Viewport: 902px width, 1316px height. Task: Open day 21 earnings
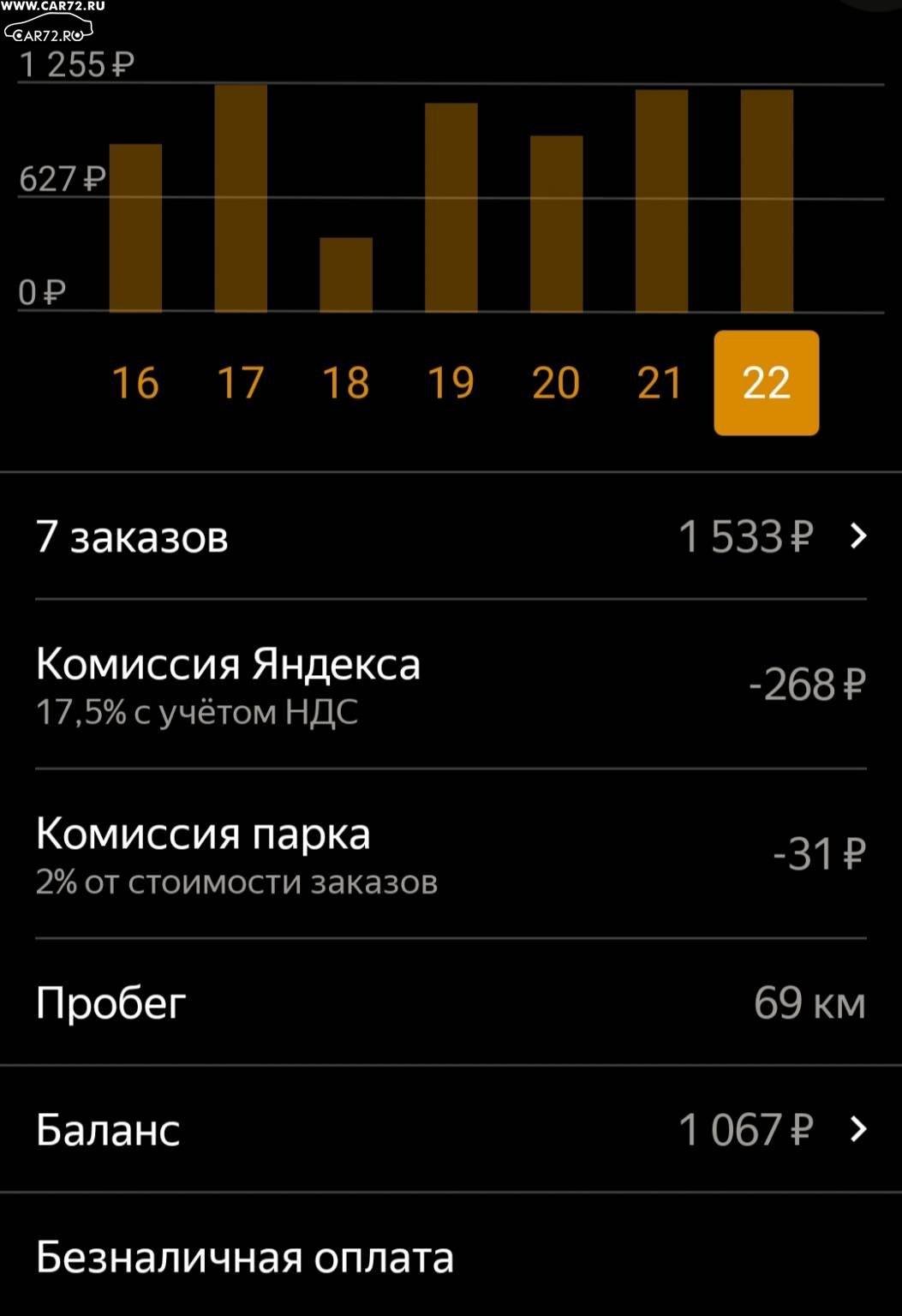coord(660,382)
